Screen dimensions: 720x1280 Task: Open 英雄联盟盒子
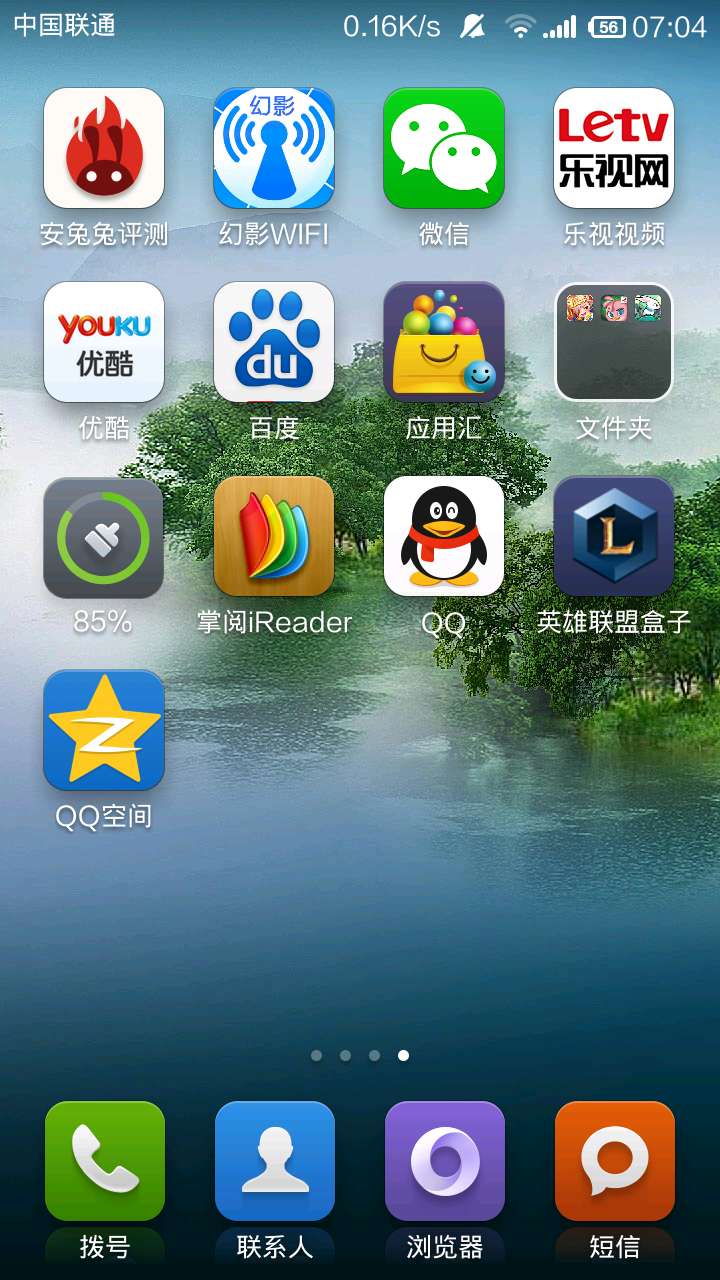click(x=614, y=537)
